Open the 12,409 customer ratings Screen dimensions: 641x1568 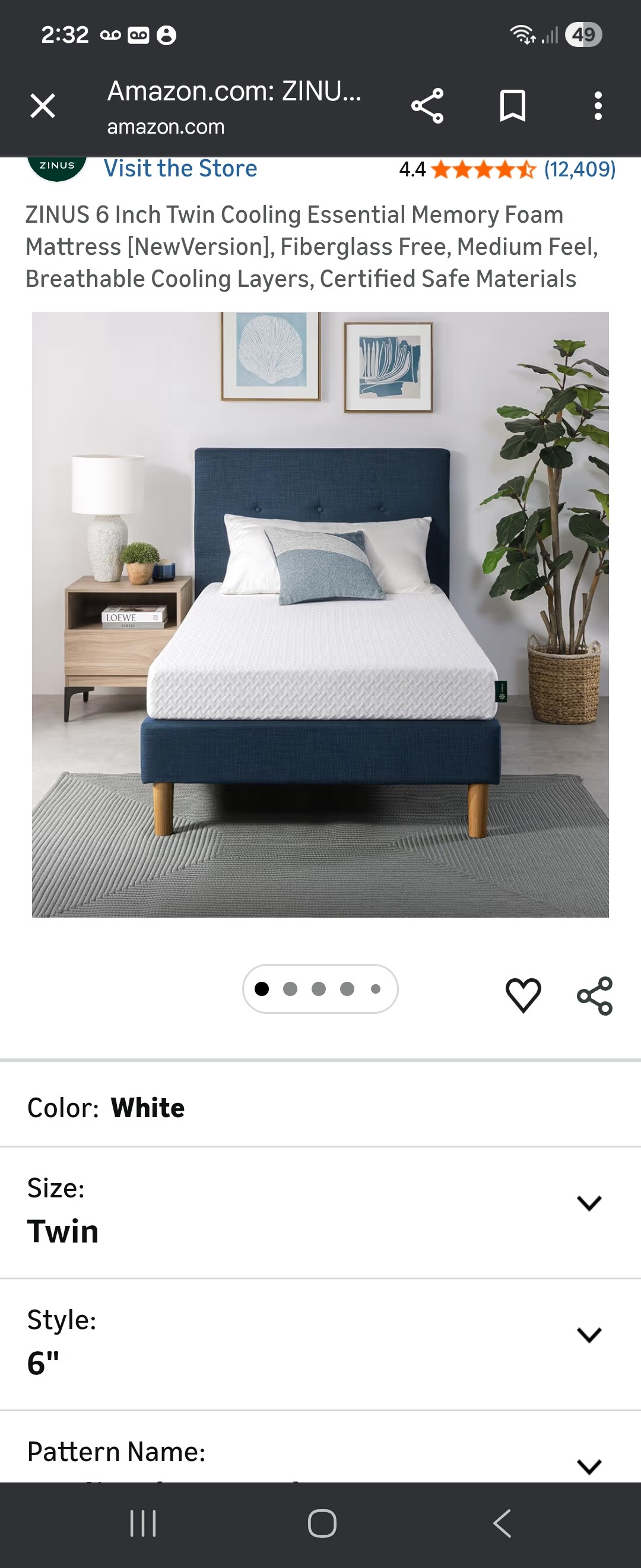click(x=579, y=169)
